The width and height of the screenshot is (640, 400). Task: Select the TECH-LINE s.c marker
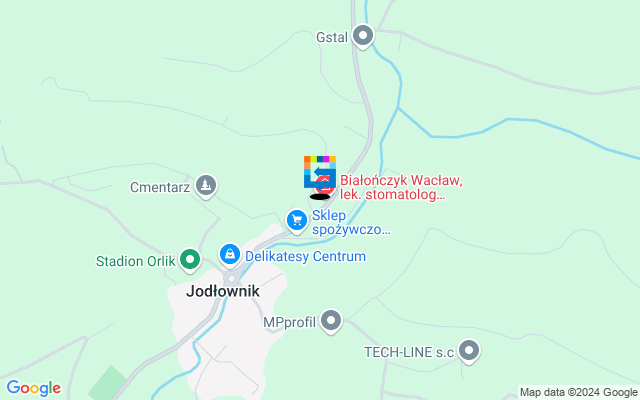(x=469, y=351)
